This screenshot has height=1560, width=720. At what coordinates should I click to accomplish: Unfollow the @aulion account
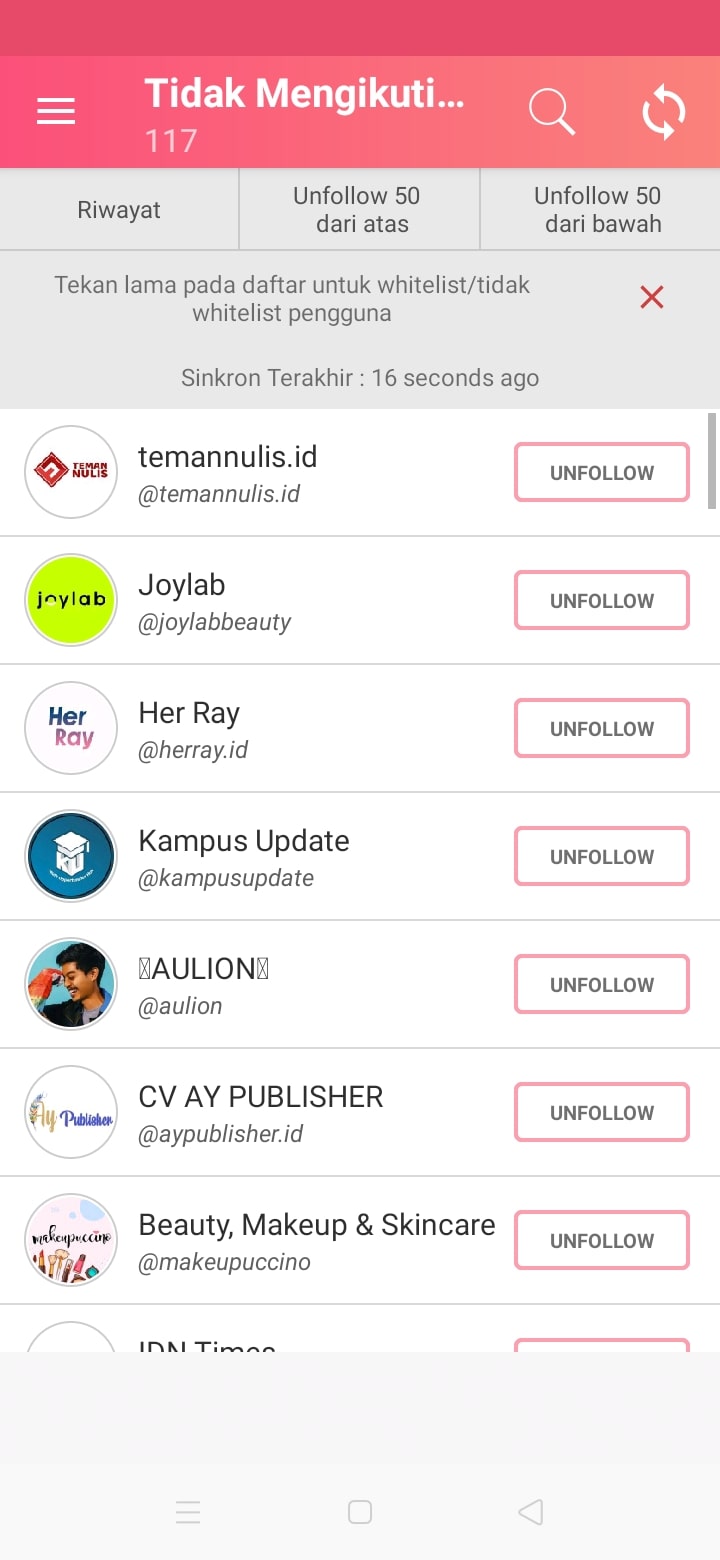tap(601, 984)
